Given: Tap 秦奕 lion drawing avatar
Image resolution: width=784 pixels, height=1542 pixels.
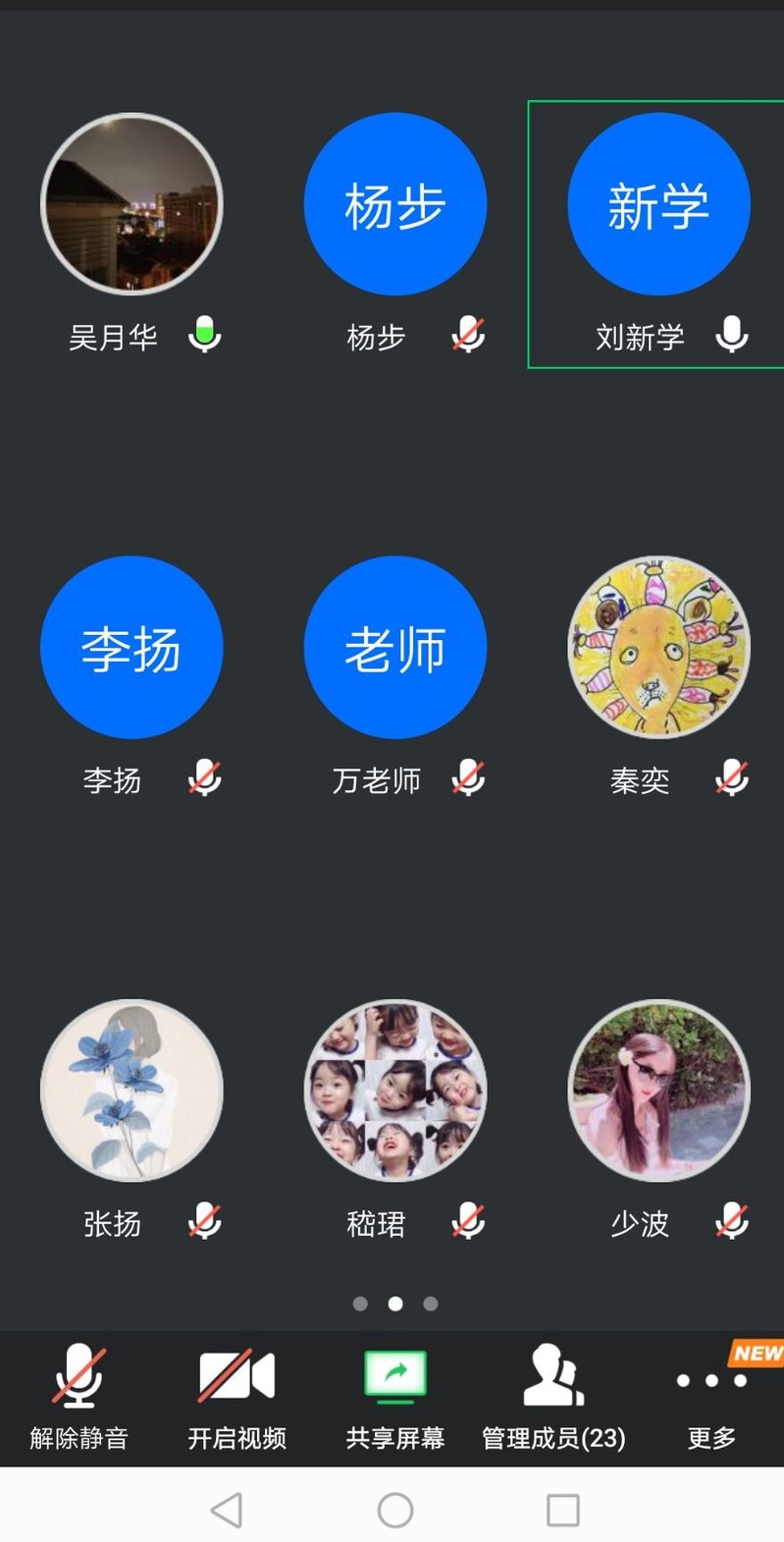Looking at the screenshot, I should point(658,648).
